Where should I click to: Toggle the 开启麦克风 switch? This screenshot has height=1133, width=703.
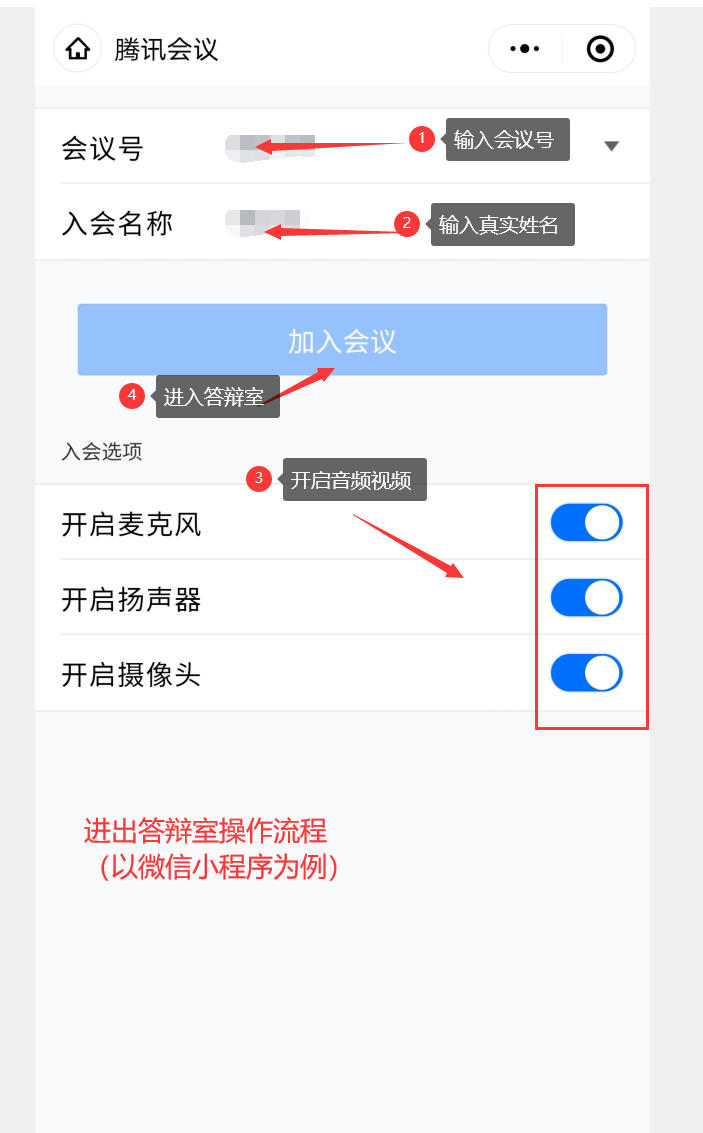[586, 522]
